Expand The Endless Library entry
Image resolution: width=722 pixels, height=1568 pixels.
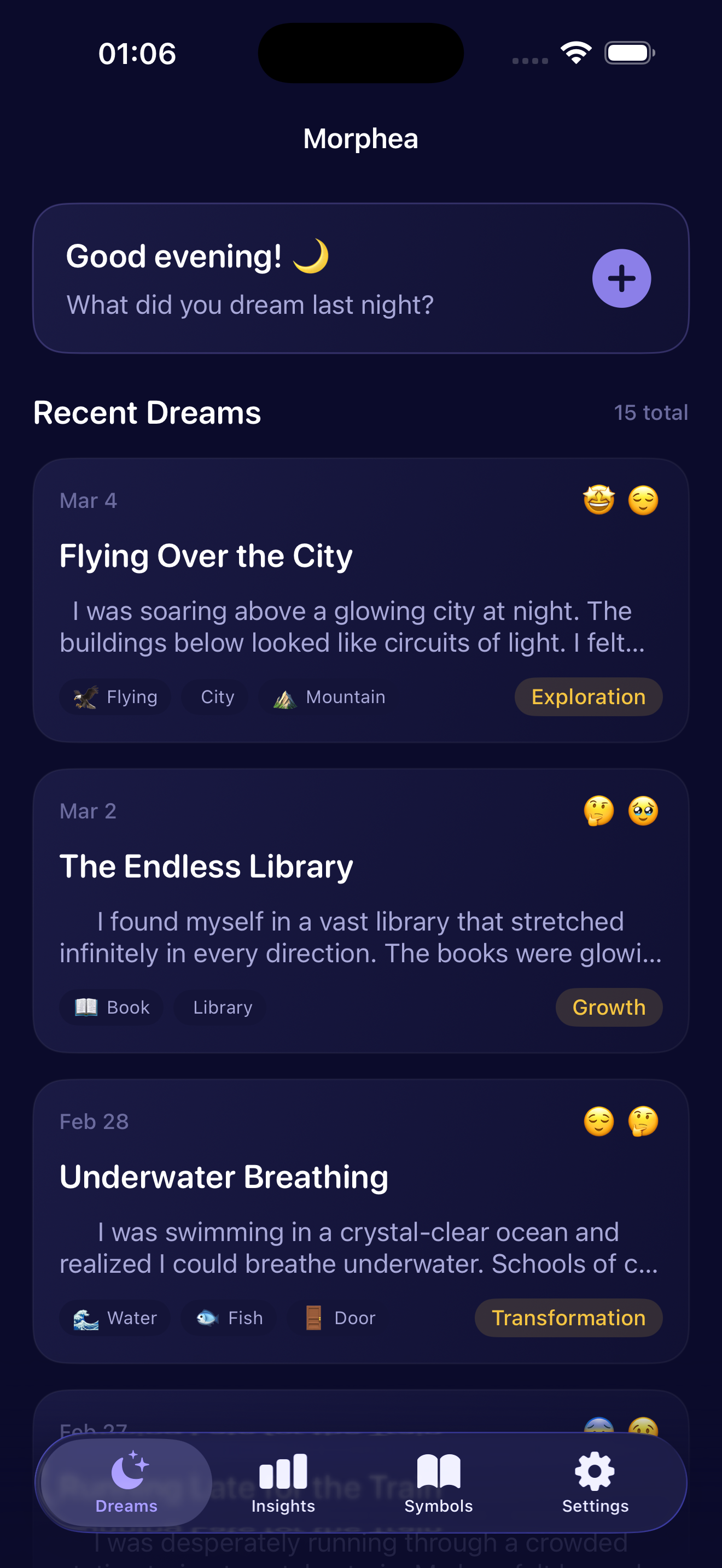coord(361,907)
